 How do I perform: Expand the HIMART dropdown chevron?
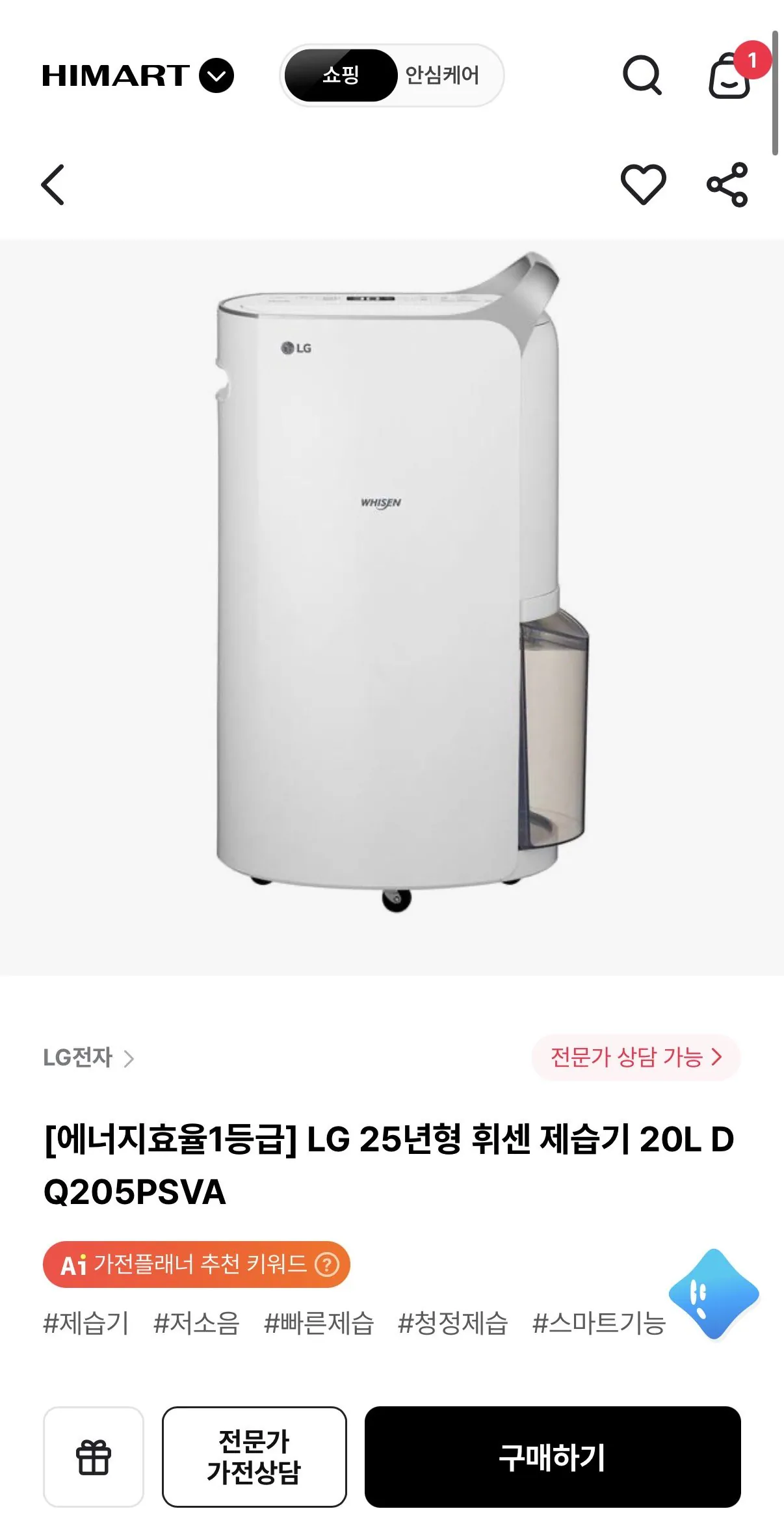pyautogui.click(x=216, y=75)
